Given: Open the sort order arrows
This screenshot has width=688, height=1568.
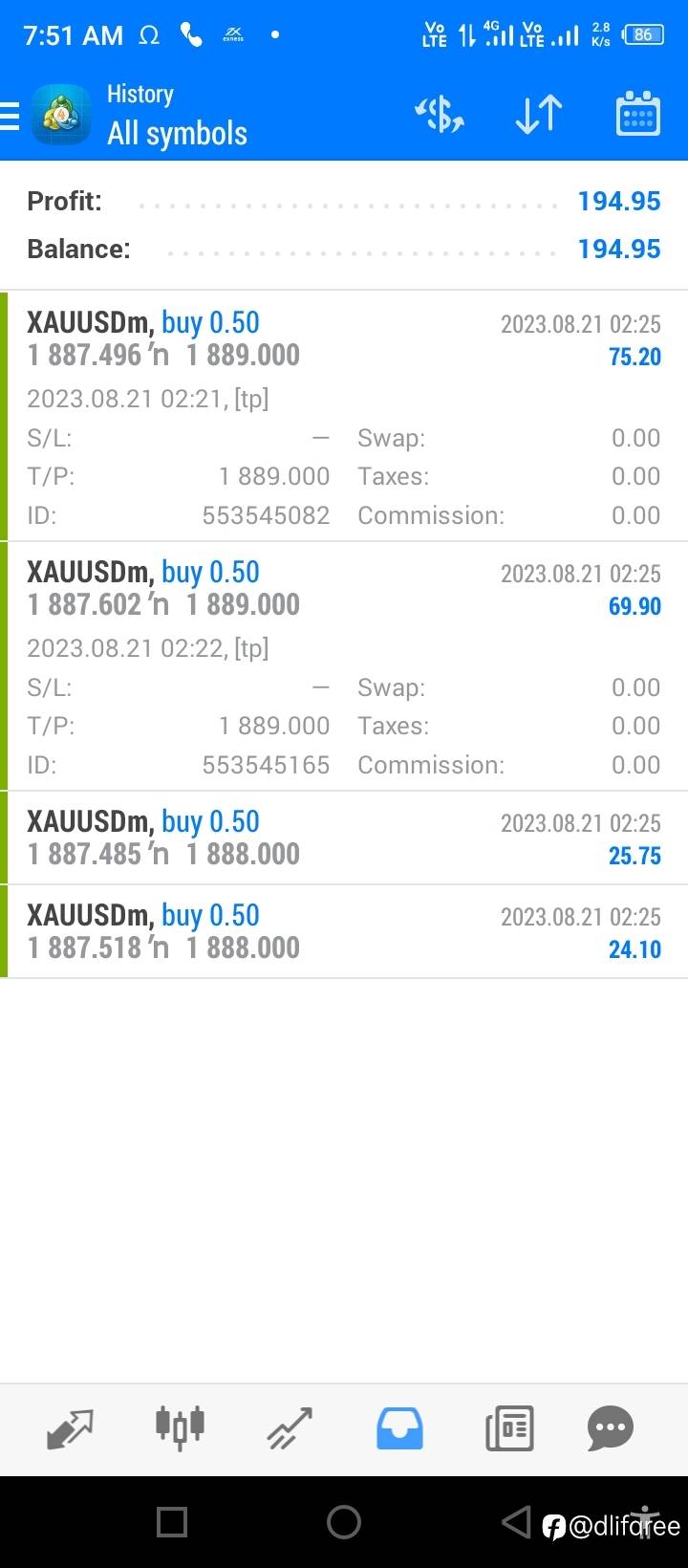Looking at the screenshot, I should point(539,116).
